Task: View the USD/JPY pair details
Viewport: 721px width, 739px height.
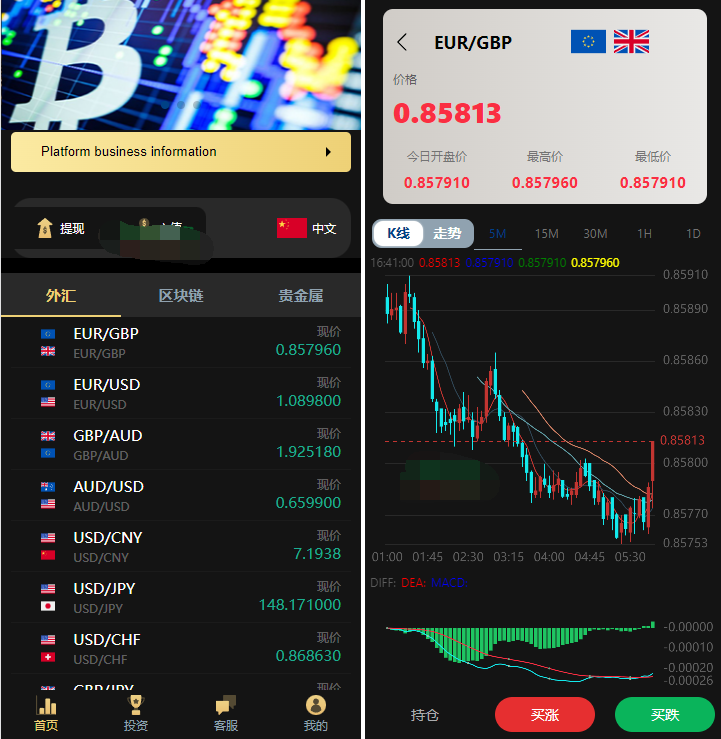Action: tap(181, 597)
